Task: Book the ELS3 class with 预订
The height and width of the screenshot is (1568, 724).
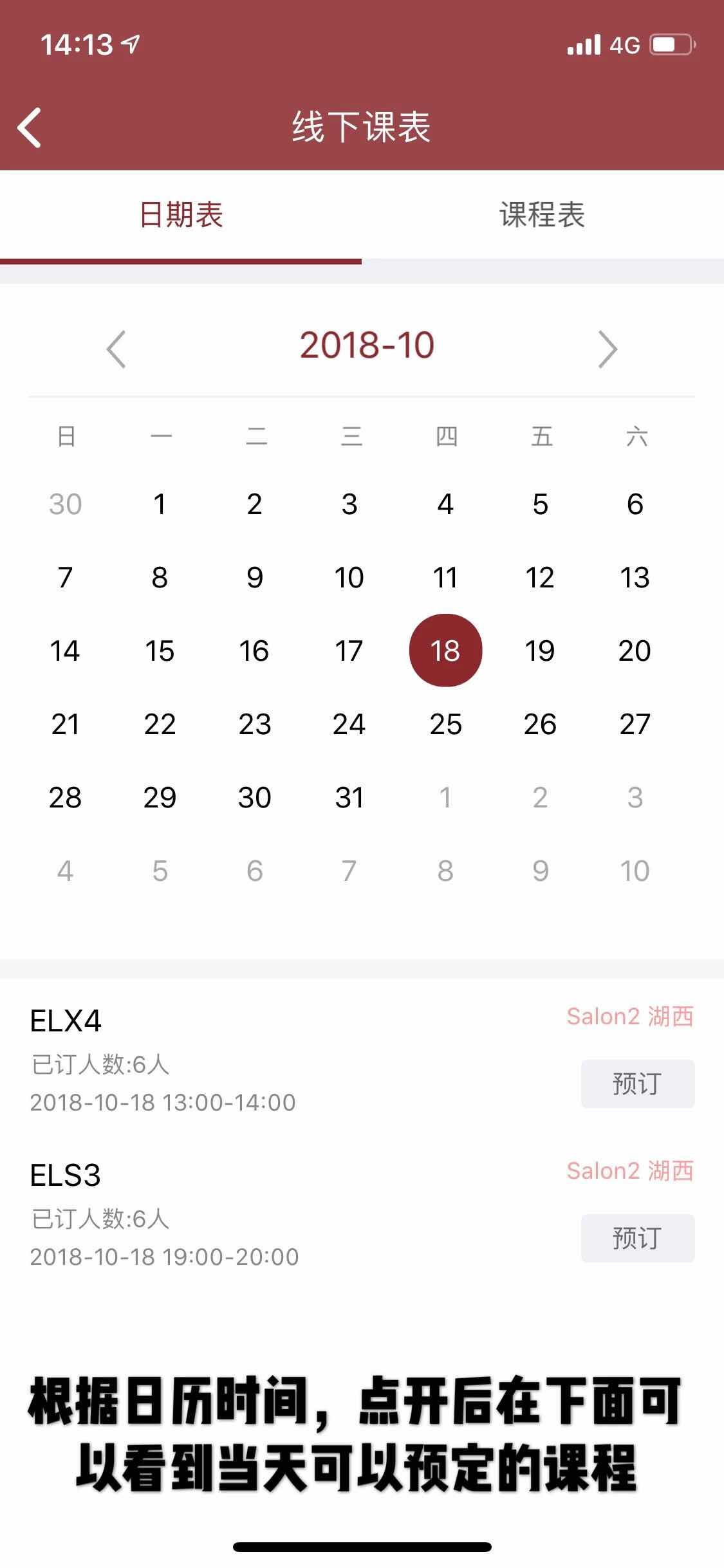Action: (x=637, y=1238)
